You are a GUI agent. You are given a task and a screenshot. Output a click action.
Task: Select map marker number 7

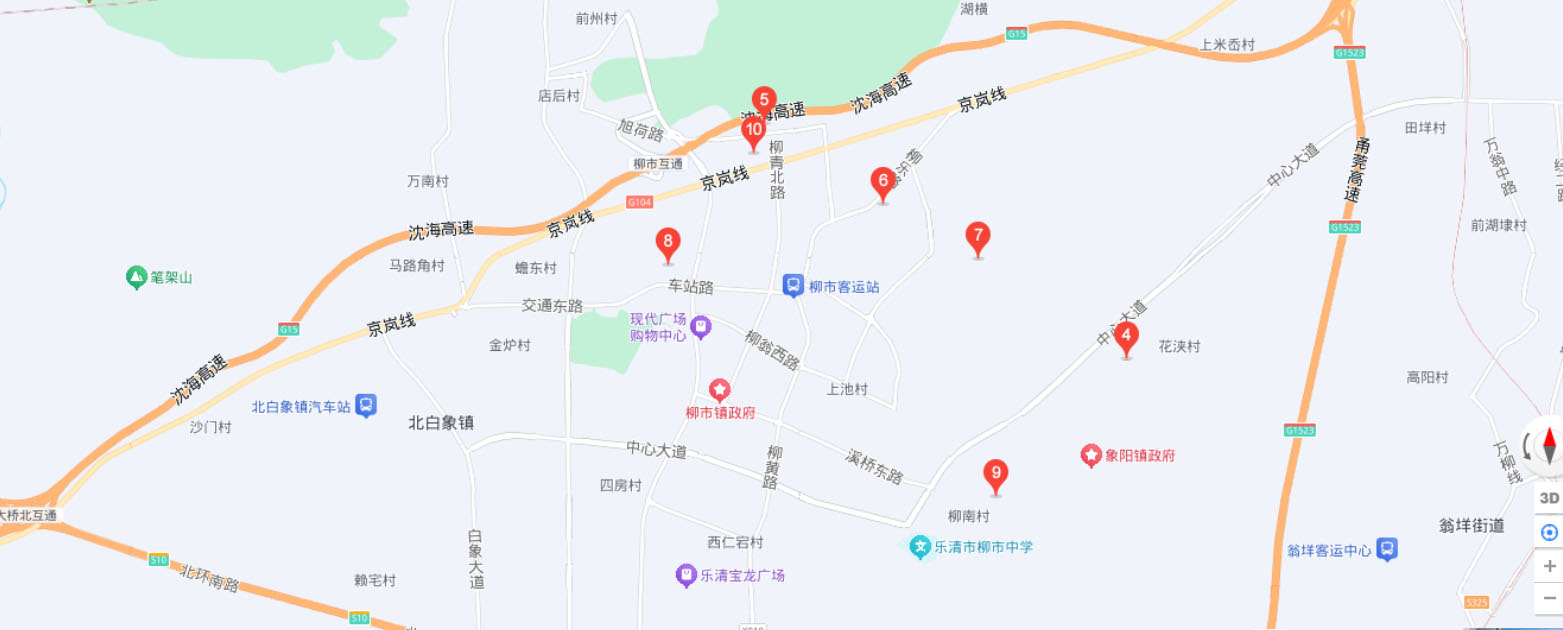click(x=978, y=238)
